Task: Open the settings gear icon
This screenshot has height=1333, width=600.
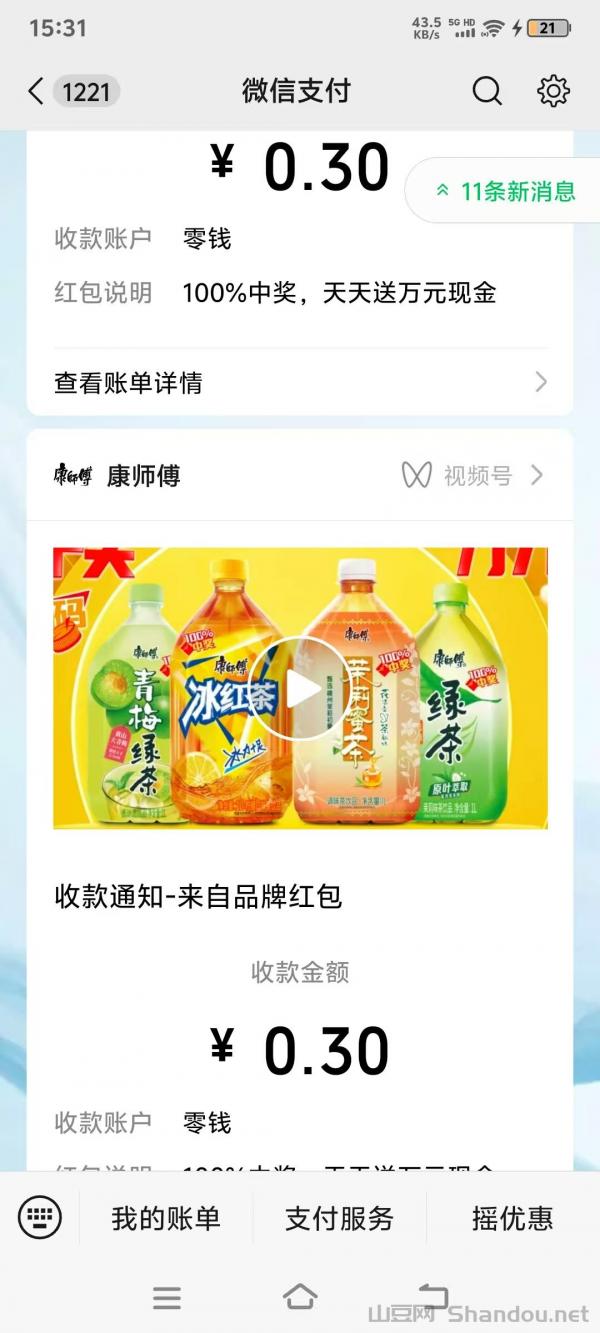Action: [x=553, y=91]
